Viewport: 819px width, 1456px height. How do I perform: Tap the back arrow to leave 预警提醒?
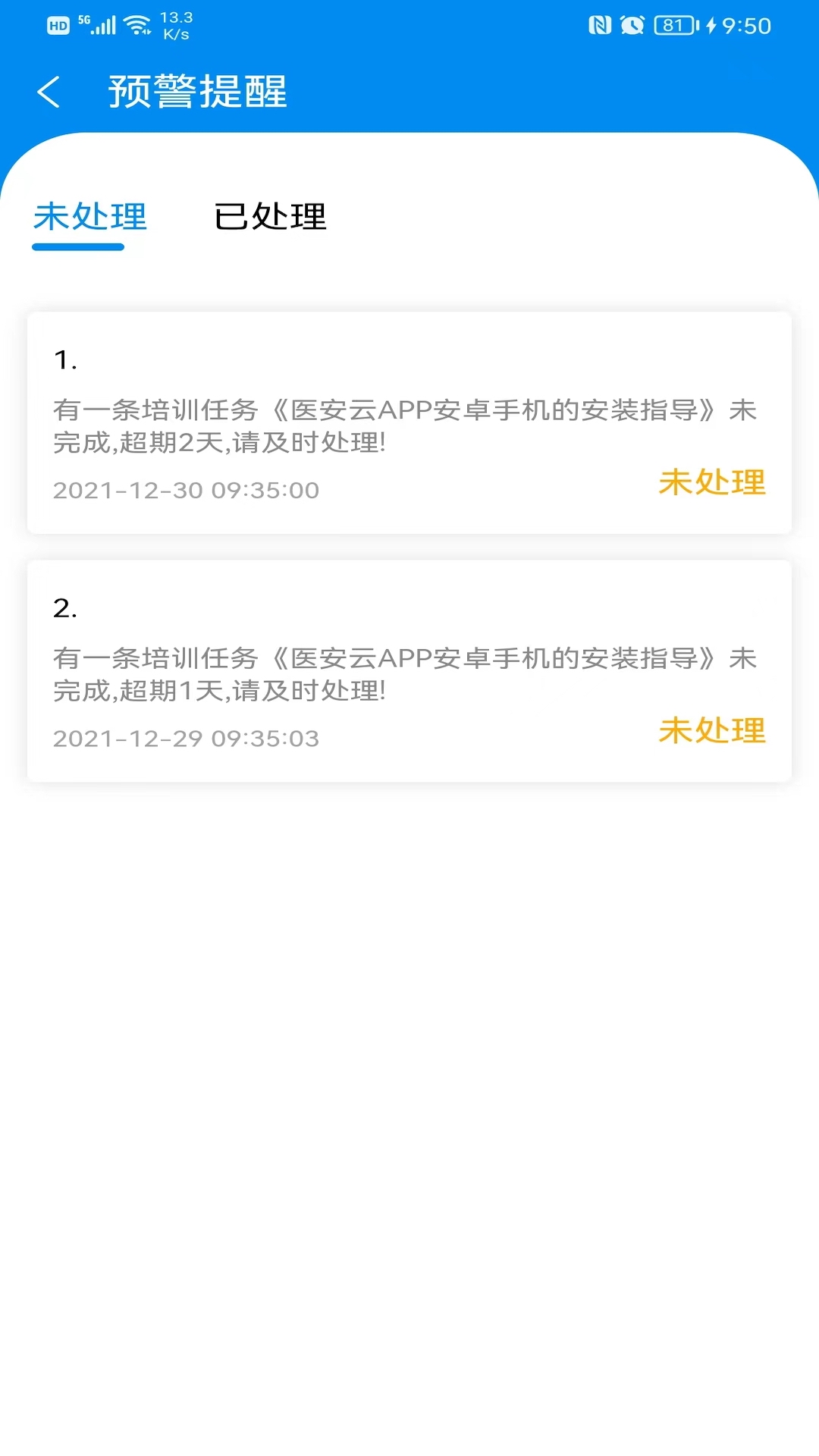(50, 93)
